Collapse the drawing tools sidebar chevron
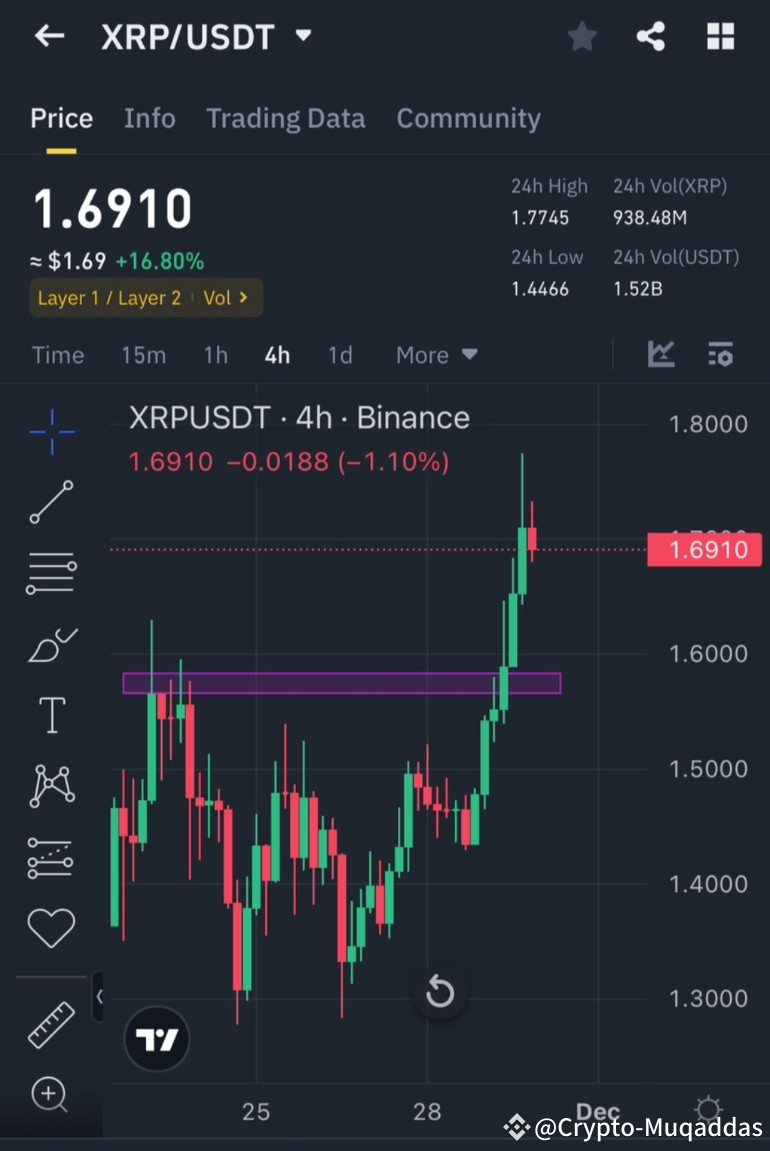The width and height of the screenshot is (770, 1151). (99, 996)
